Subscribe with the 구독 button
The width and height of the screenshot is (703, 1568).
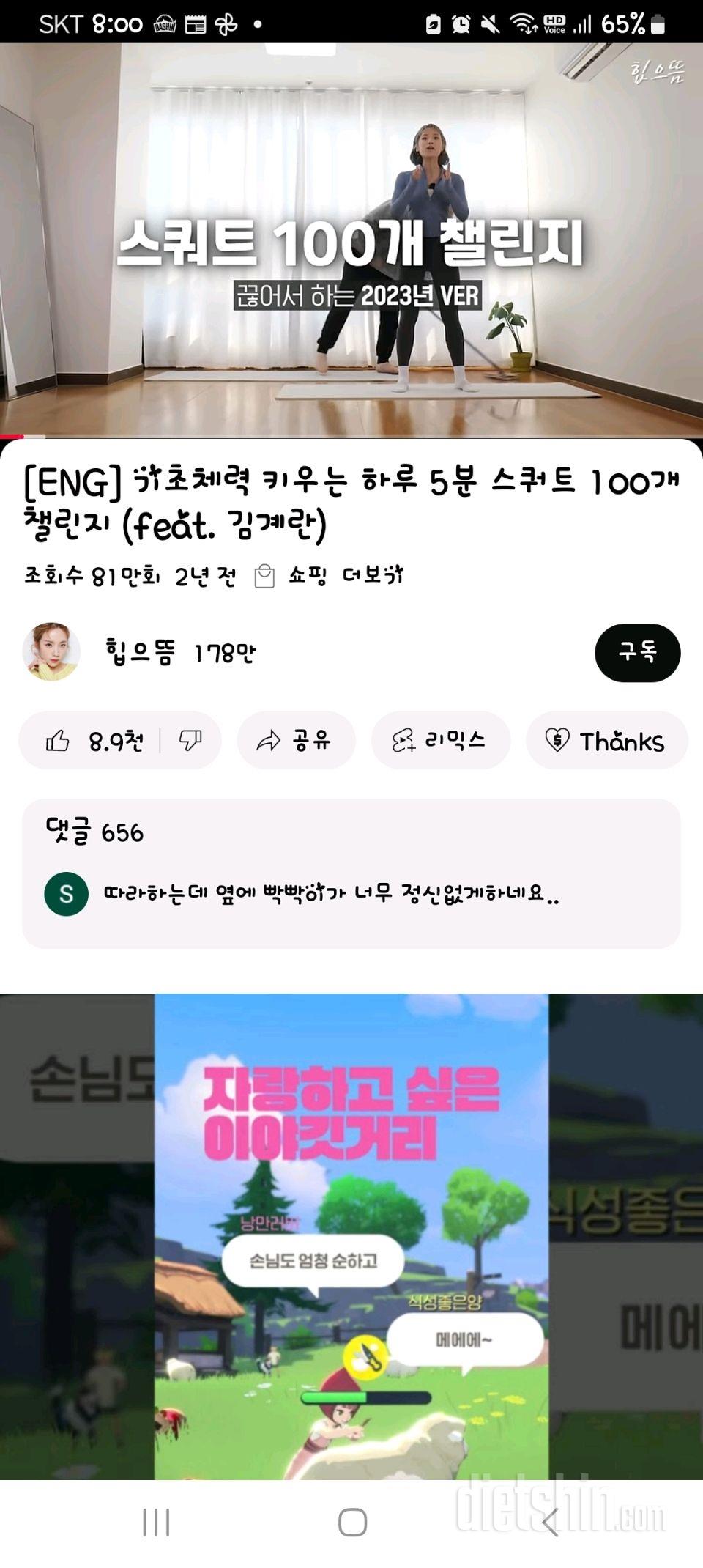pos(637,652)
